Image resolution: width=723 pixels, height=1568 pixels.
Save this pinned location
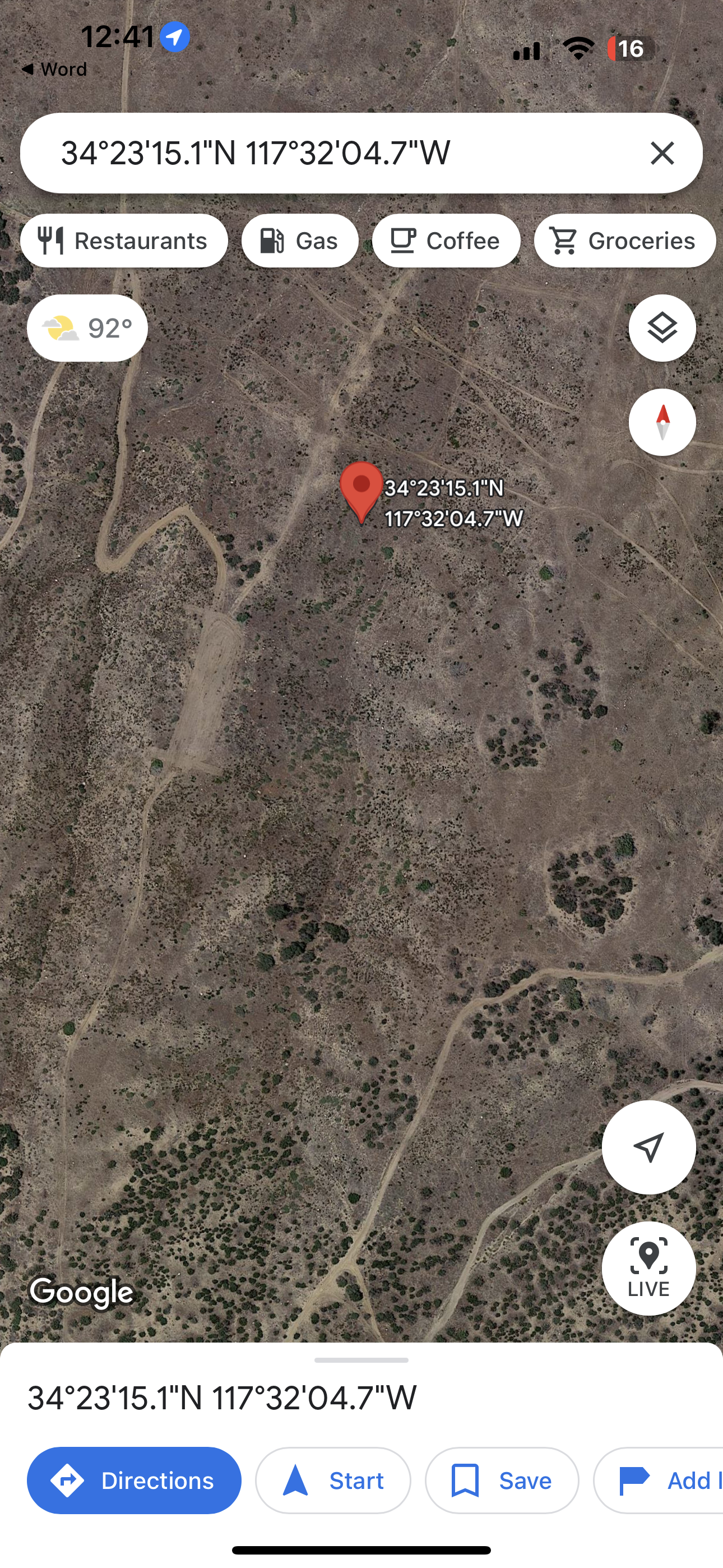502,1481
